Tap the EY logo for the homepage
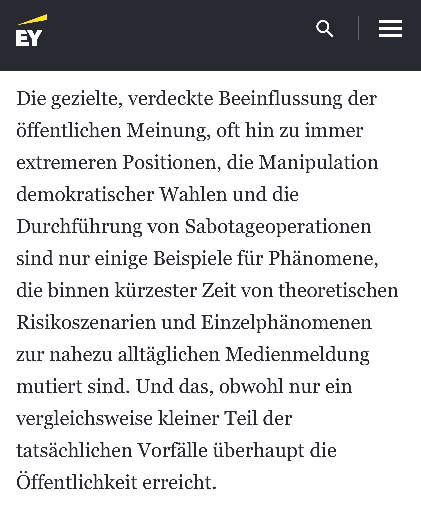This screenshot has width=421, height=515. pyautogui.click(x=31, y=30)
